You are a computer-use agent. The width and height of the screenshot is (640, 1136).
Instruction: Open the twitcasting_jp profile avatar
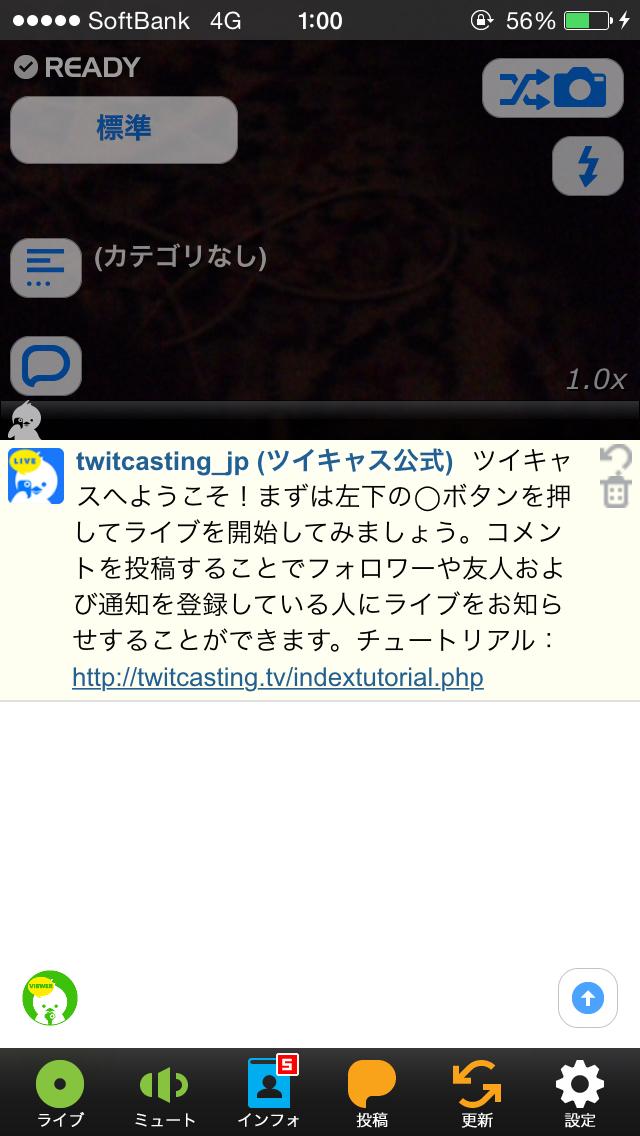click(x=36, y=476)
